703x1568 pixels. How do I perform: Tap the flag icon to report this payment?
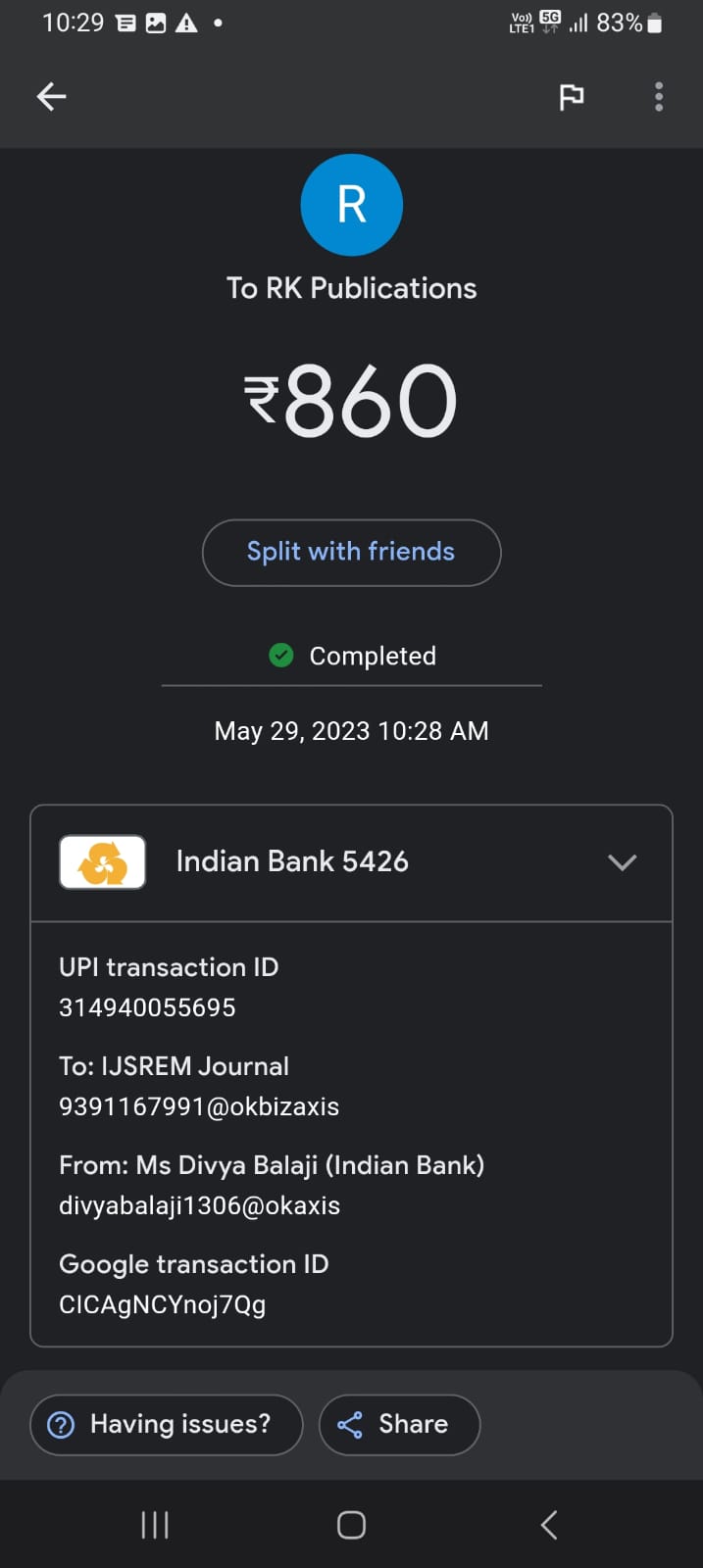571,96
